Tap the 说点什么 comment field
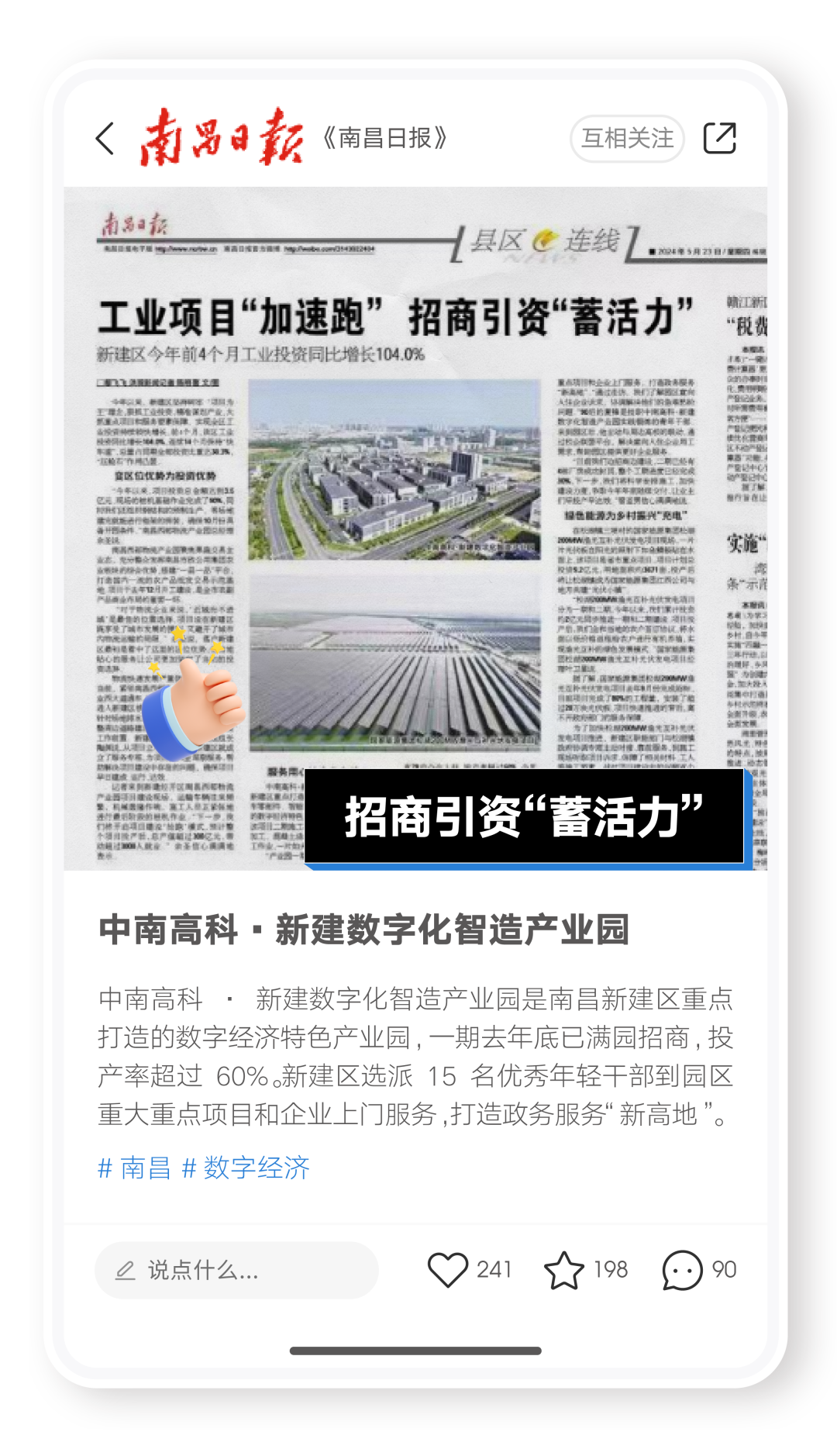The width and height of the screenshot is (837, 1456). click(236, 1270)
